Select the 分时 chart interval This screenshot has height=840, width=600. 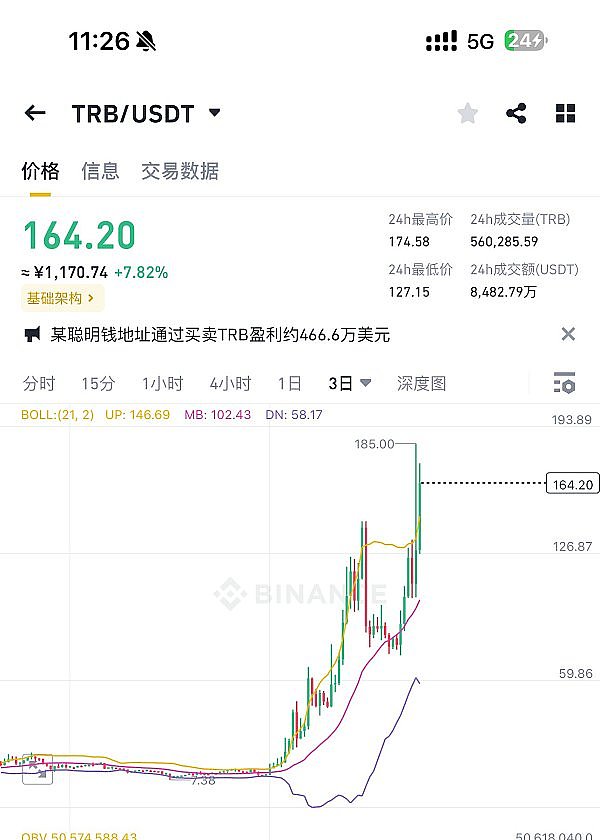coord(39,383)
